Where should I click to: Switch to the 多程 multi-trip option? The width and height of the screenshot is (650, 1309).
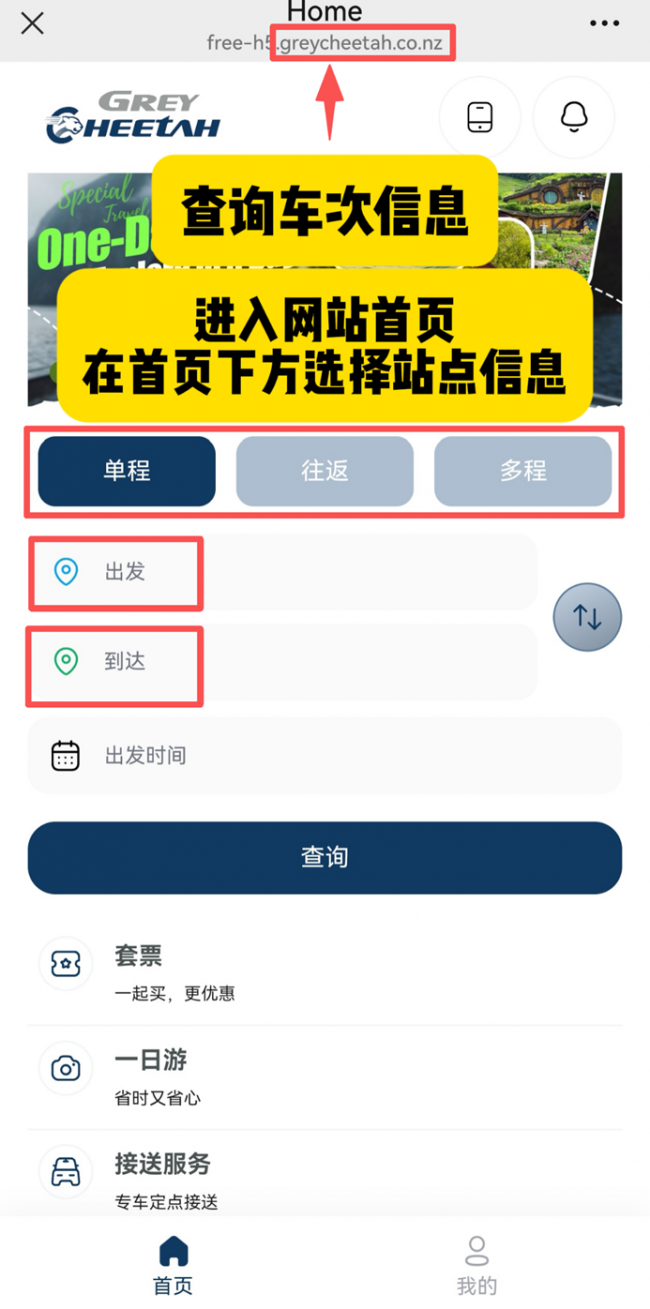click(523, 471)
